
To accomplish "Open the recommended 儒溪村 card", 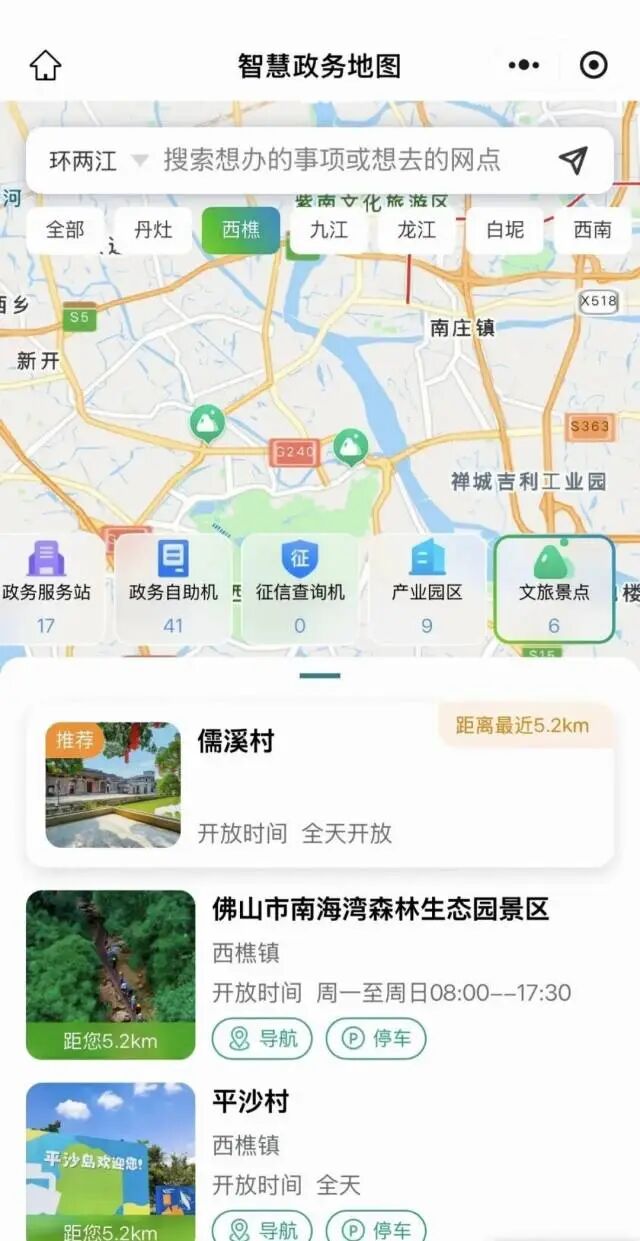I will tap(320, 785).
